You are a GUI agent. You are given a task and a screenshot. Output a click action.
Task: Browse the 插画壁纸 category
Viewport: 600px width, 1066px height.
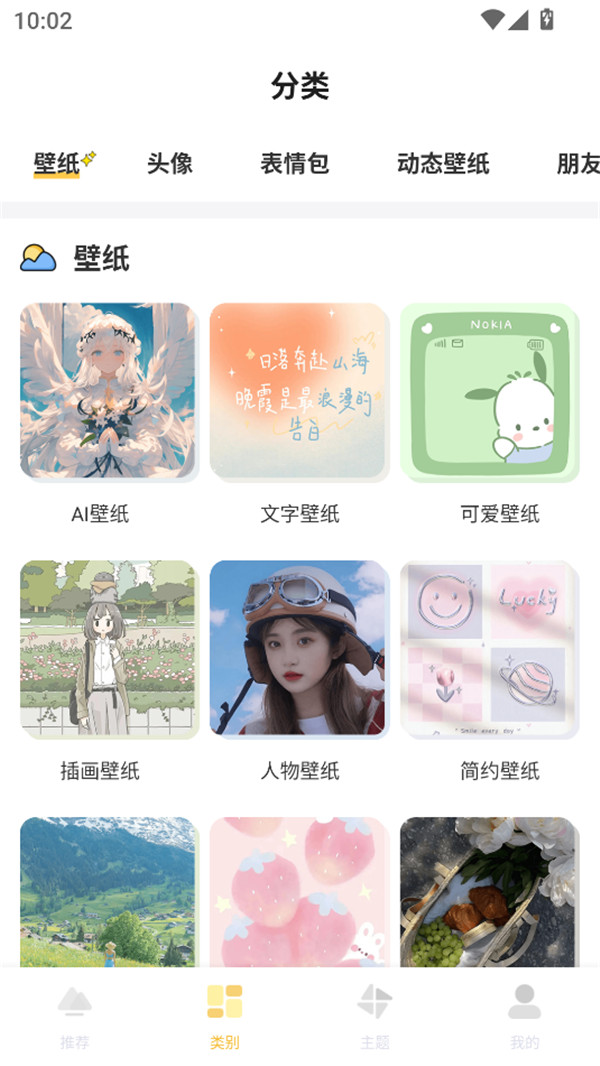coord(108,648)
